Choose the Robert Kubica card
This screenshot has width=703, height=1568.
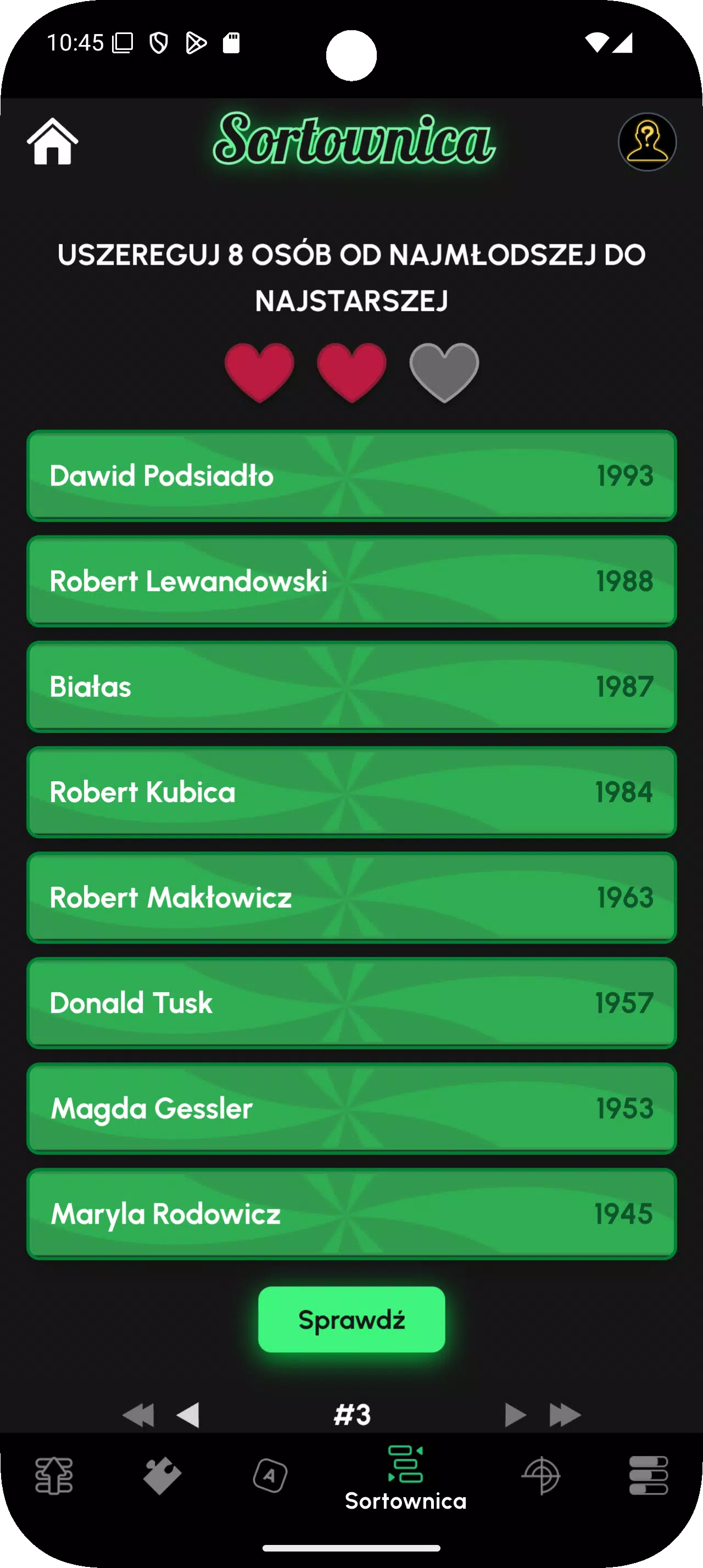(351, 792)
